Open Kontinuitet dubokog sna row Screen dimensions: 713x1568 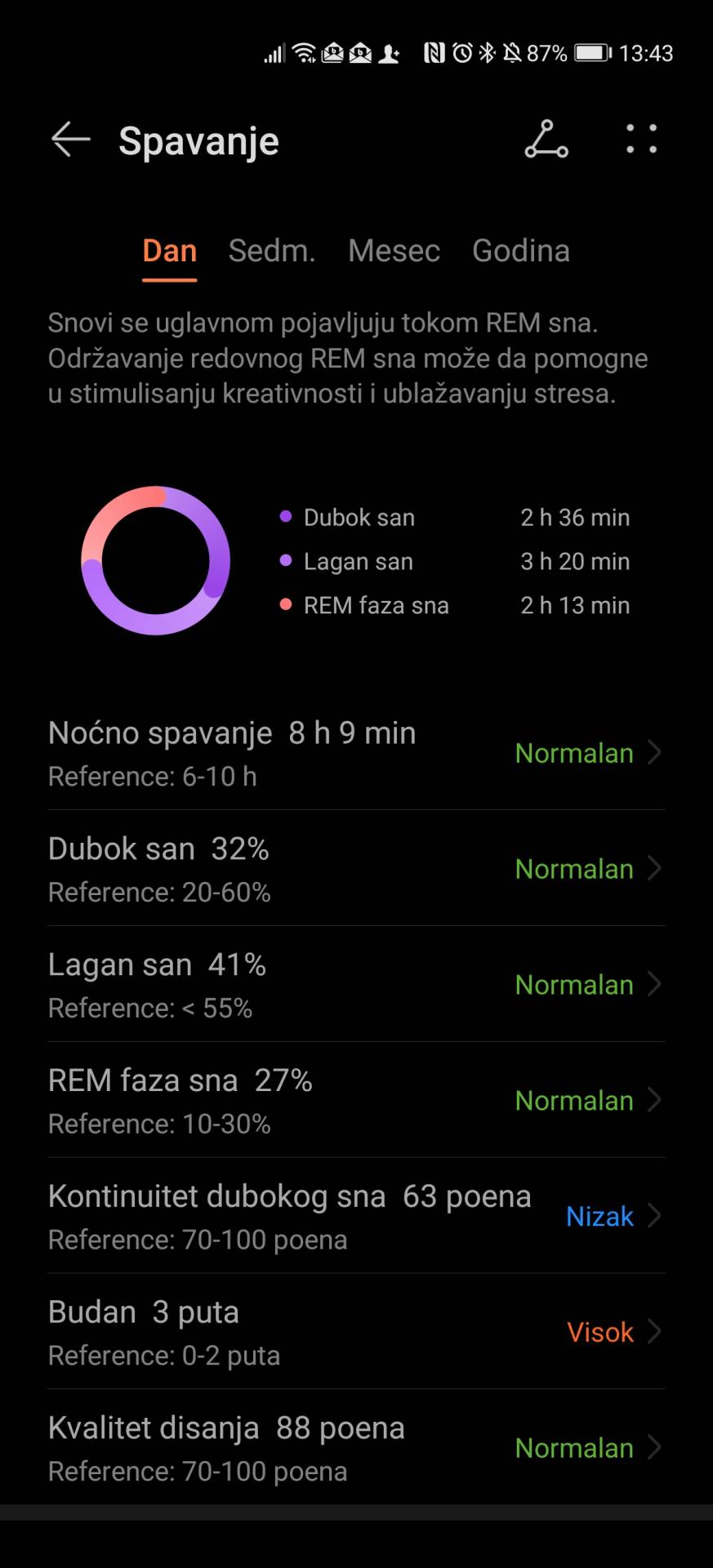[x=356, y=1217]
